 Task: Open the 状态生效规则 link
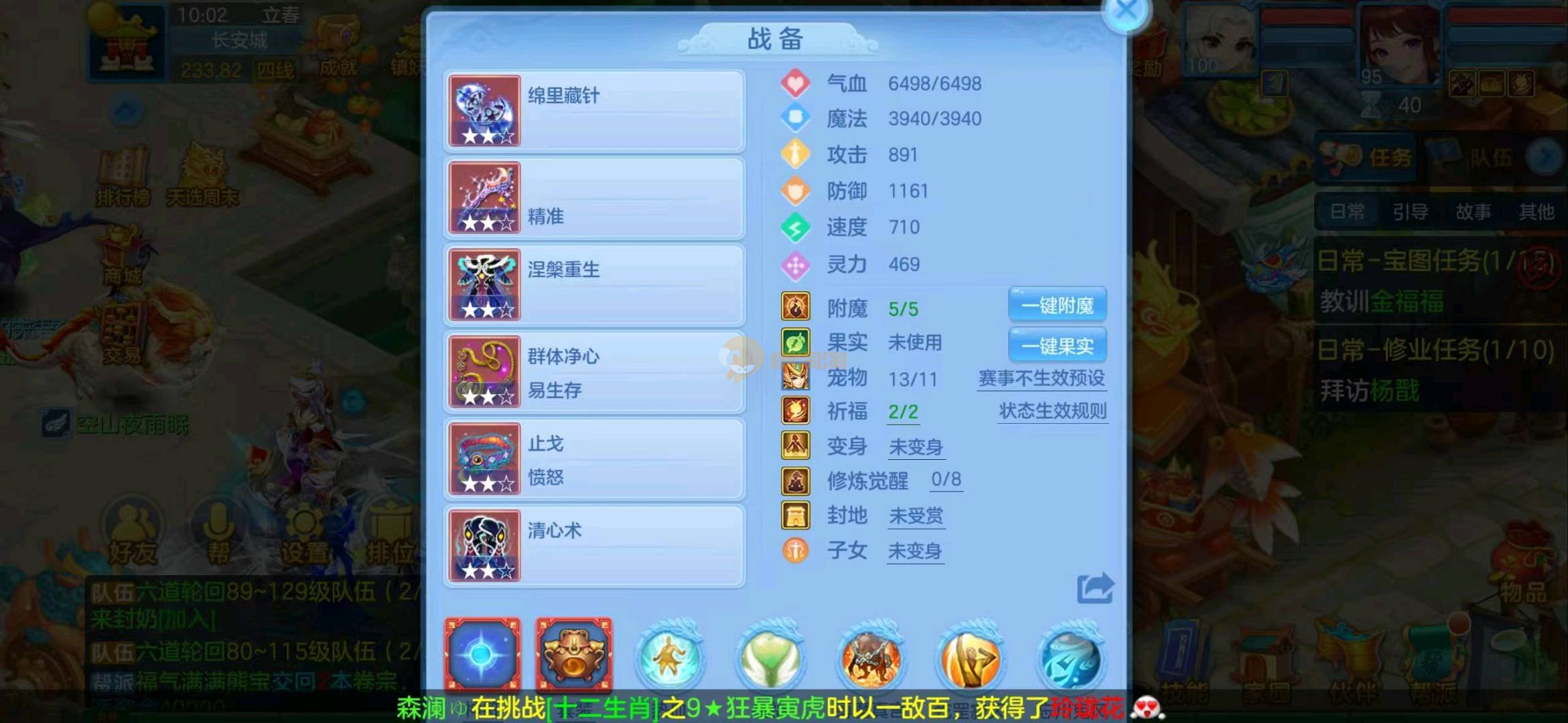coord(1052,411)
